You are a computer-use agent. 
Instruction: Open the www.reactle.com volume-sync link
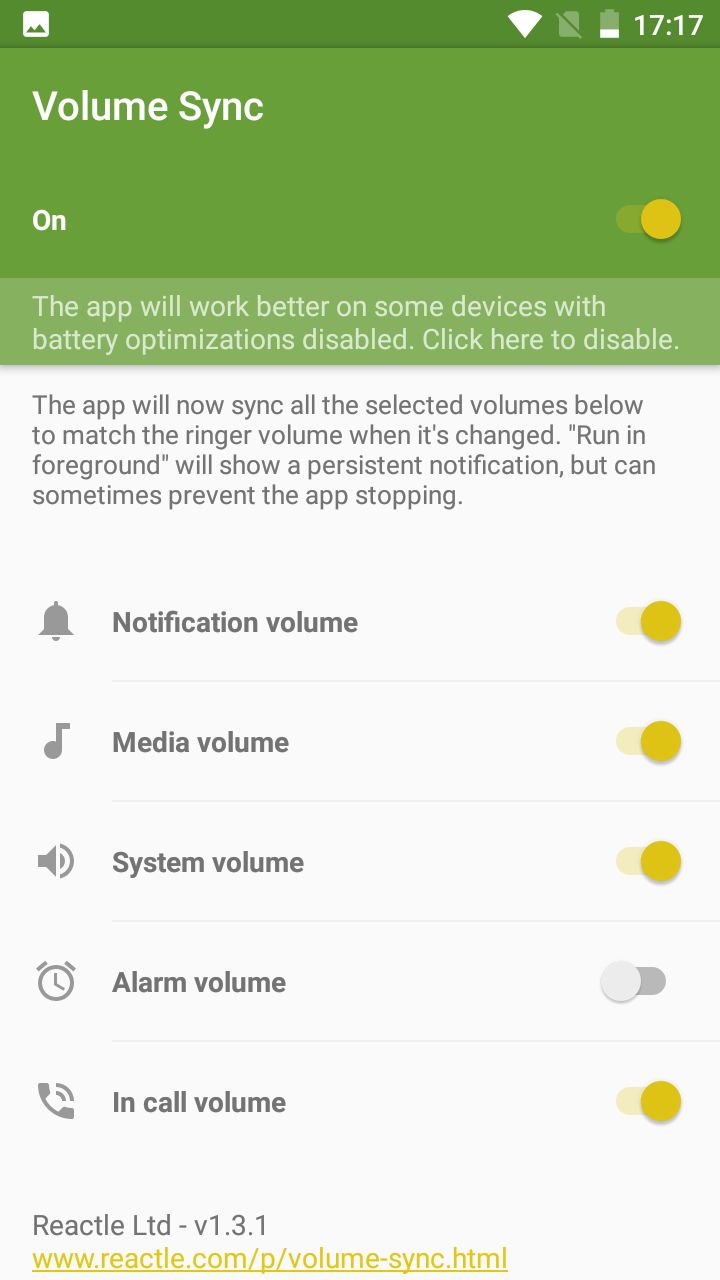[x=270, y=1258]
